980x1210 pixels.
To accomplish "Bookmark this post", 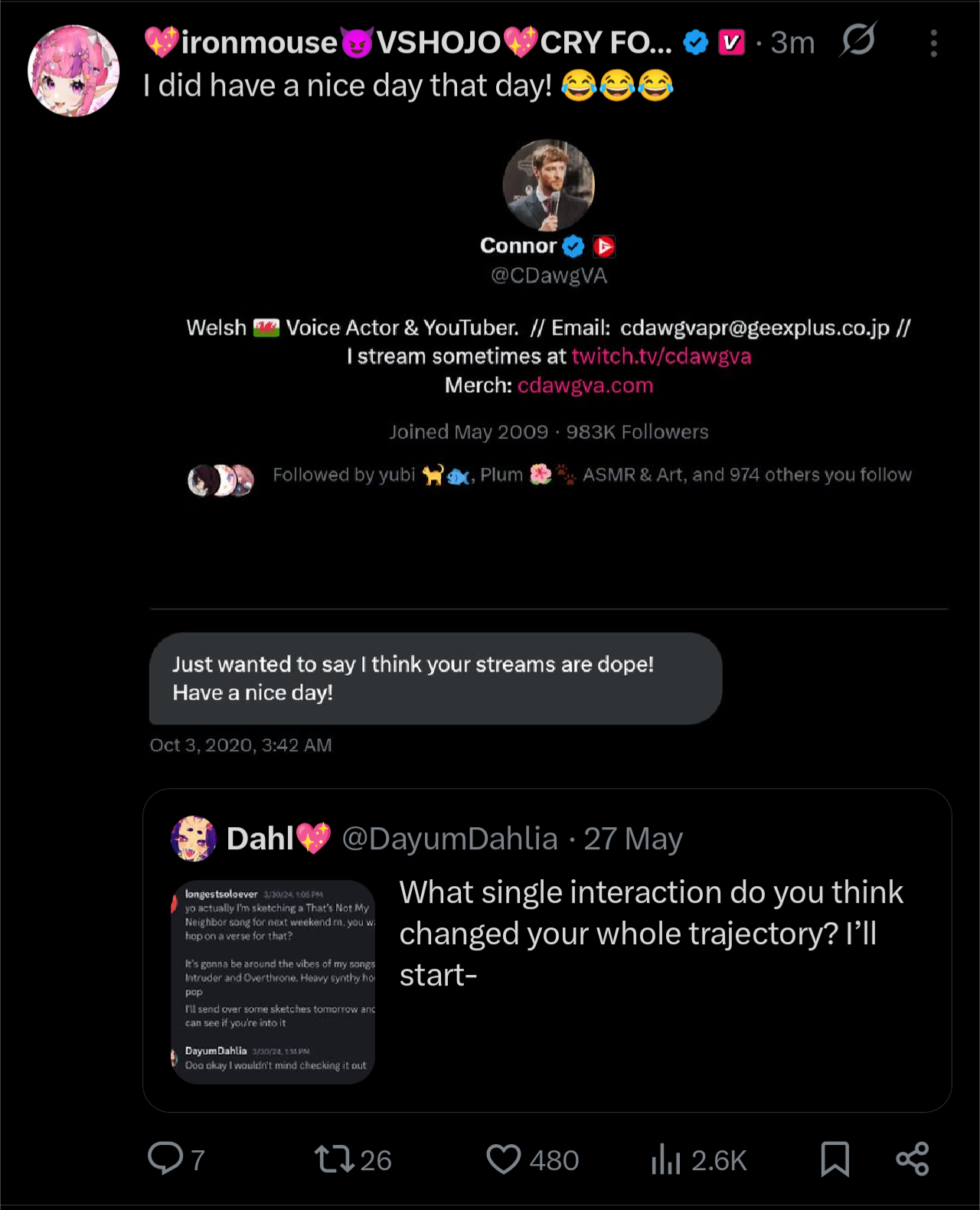I will click(x=835, y=1158).
